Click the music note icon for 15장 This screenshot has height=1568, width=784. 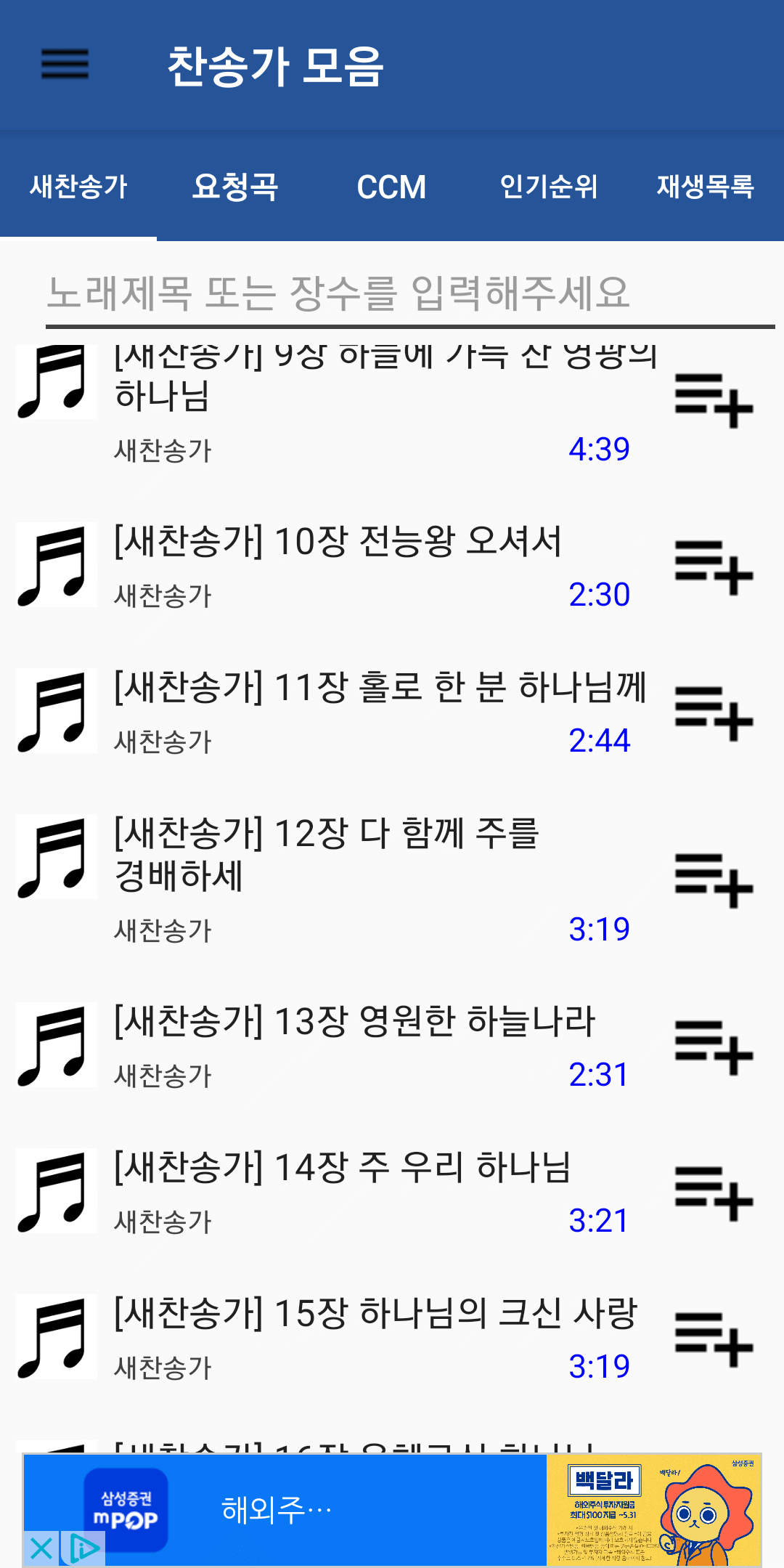[x=56, y=1336]
